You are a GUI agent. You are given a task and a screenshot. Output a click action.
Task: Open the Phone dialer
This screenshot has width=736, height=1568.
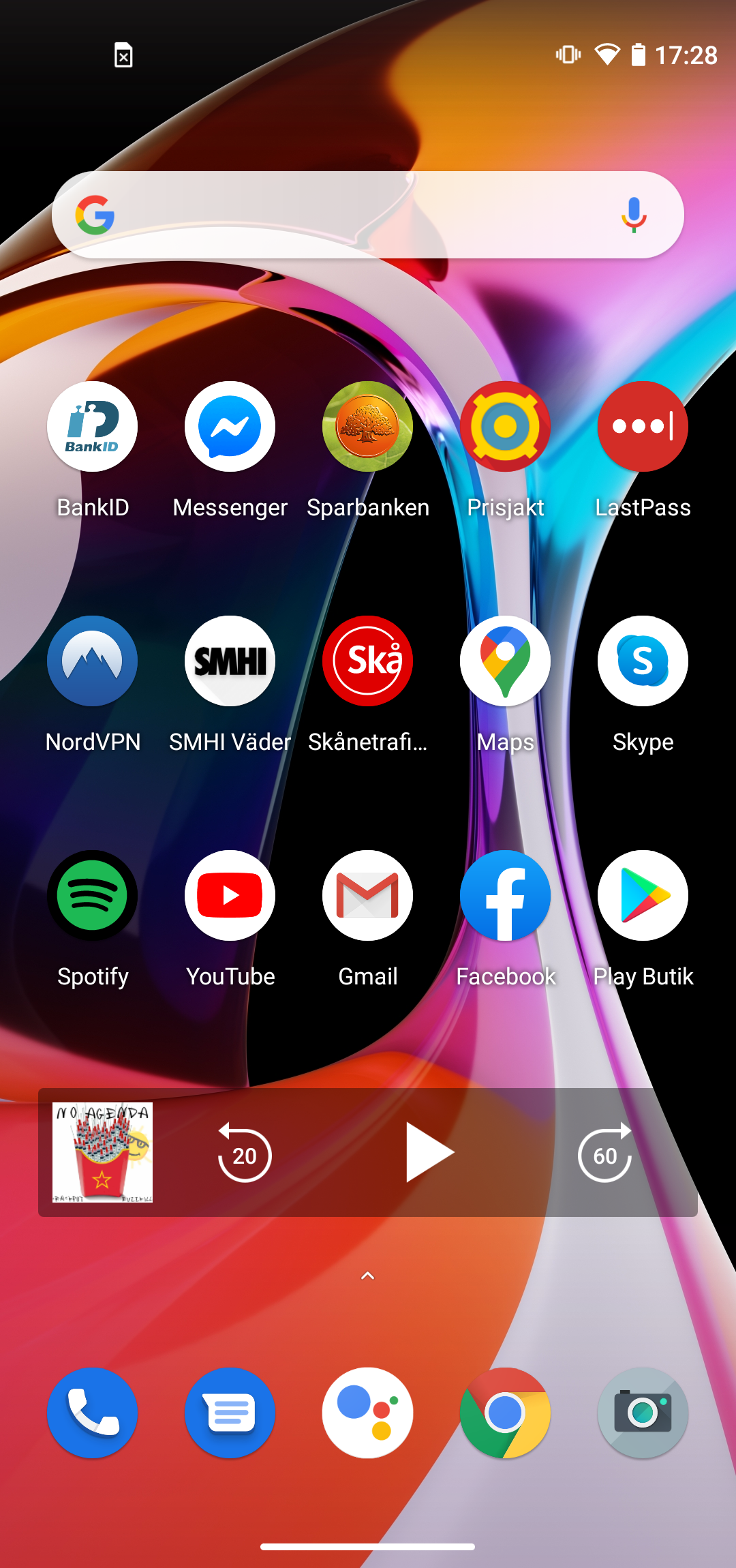pyautogui.click(x=93, y=1413)
